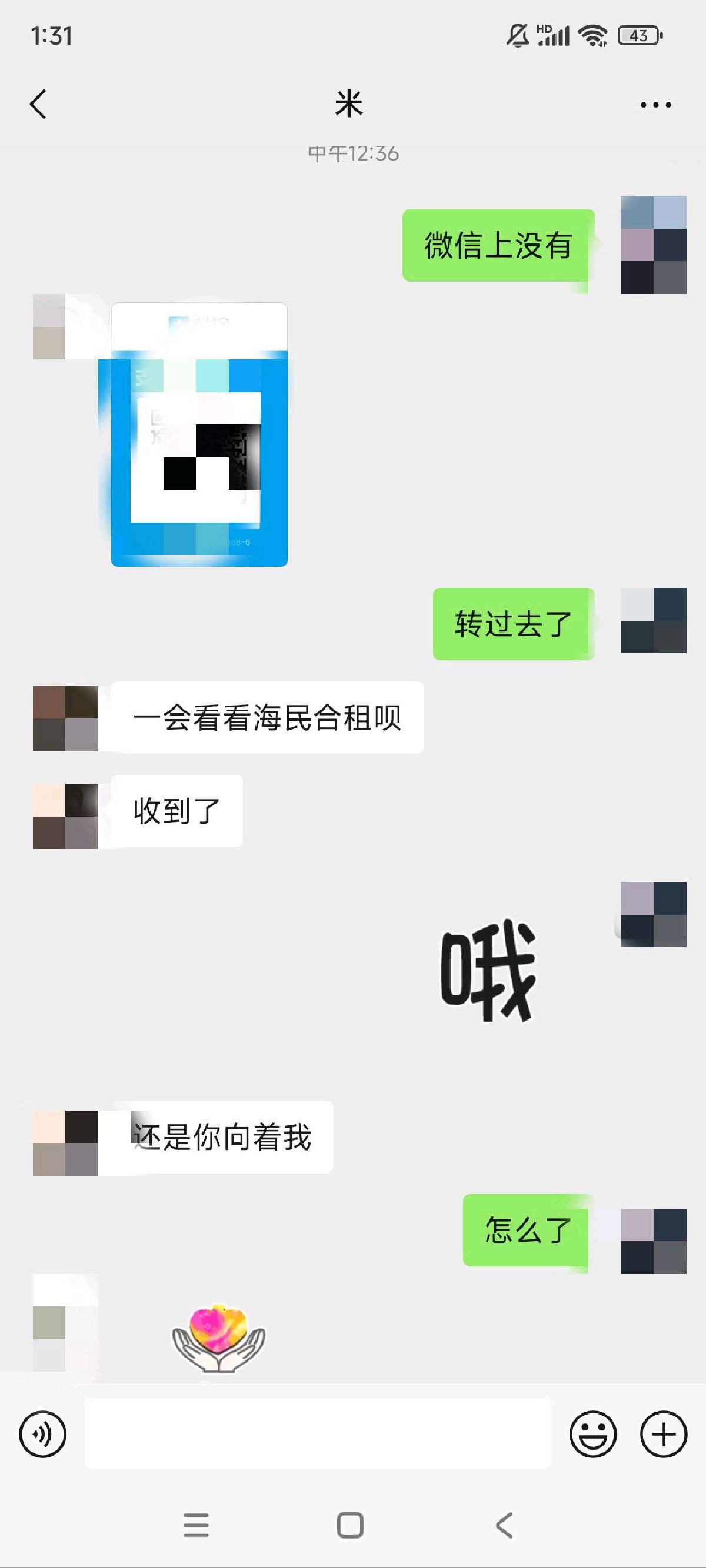Image resolution: width=706 pixels, height=1568 pixels.
Task: Open the heart-in-hands sticker
Action: click(219, 1339)
